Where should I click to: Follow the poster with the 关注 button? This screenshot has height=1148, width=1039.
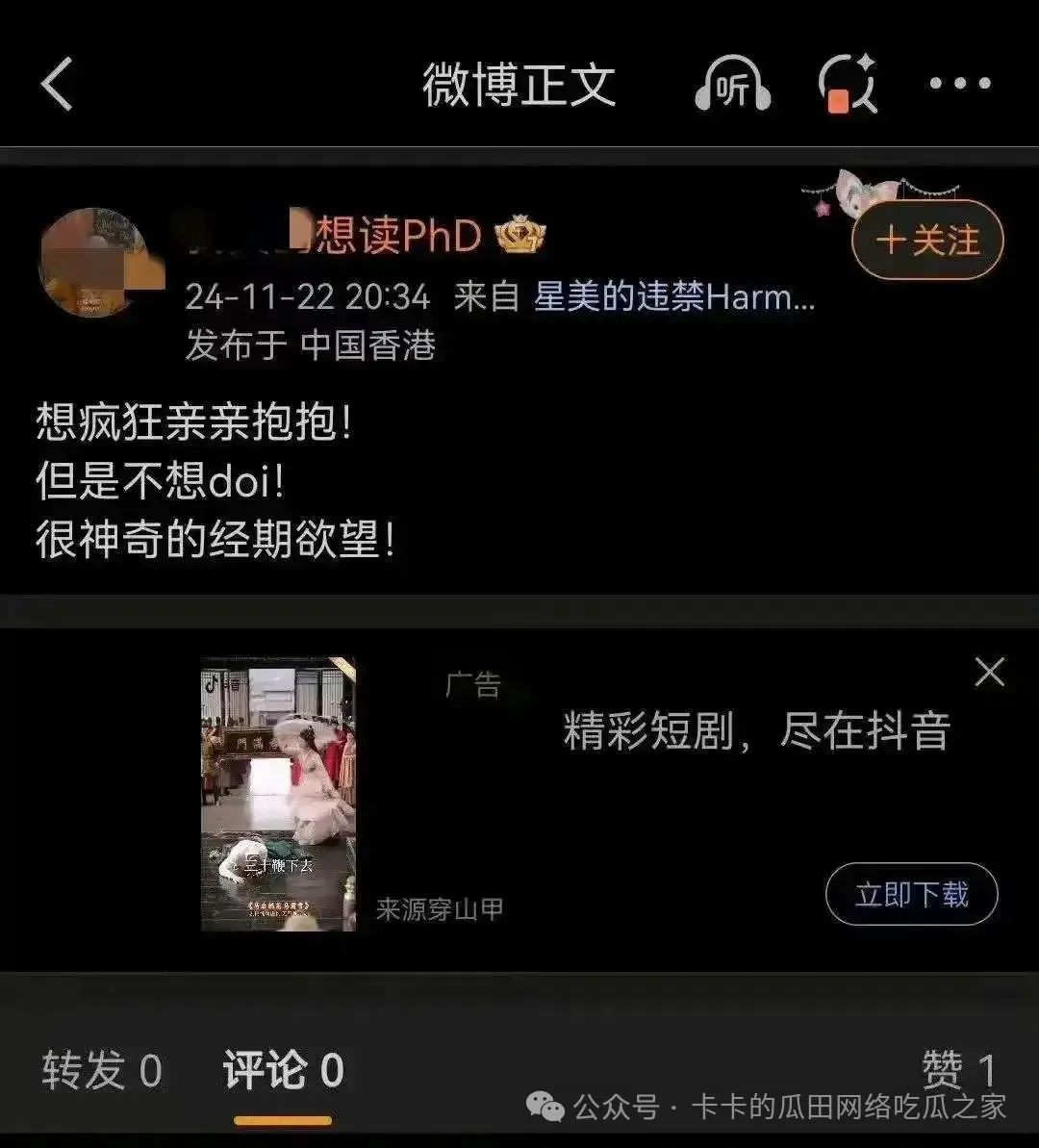pos(927,241)
